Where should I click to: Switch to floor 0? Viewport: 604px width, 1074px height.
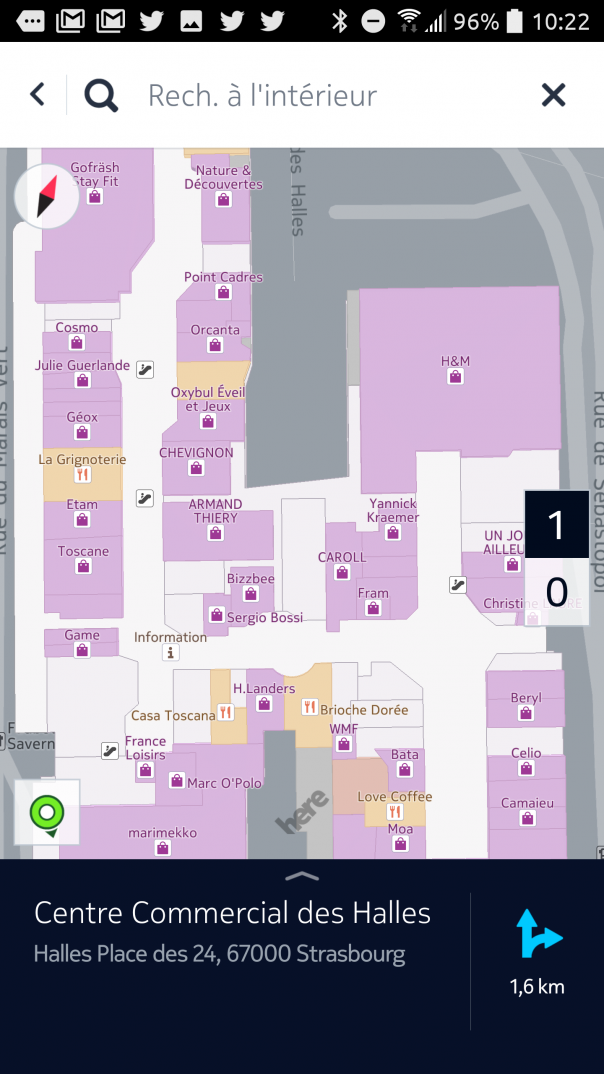coord(557,592)
